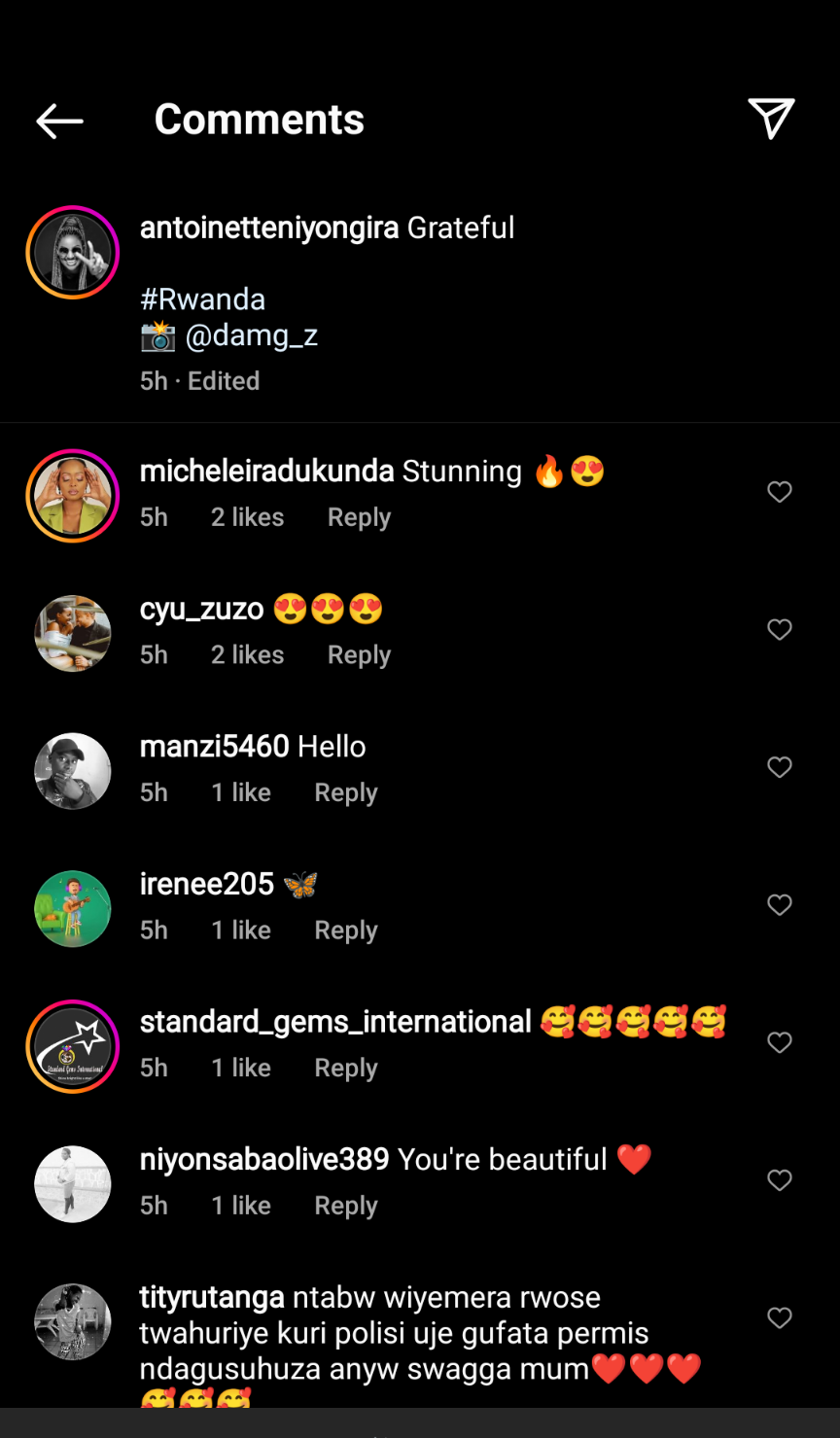Open standard_gems_international's profile avatar
Viewport: 840px width, 1438px height.
pos(73,1046)
